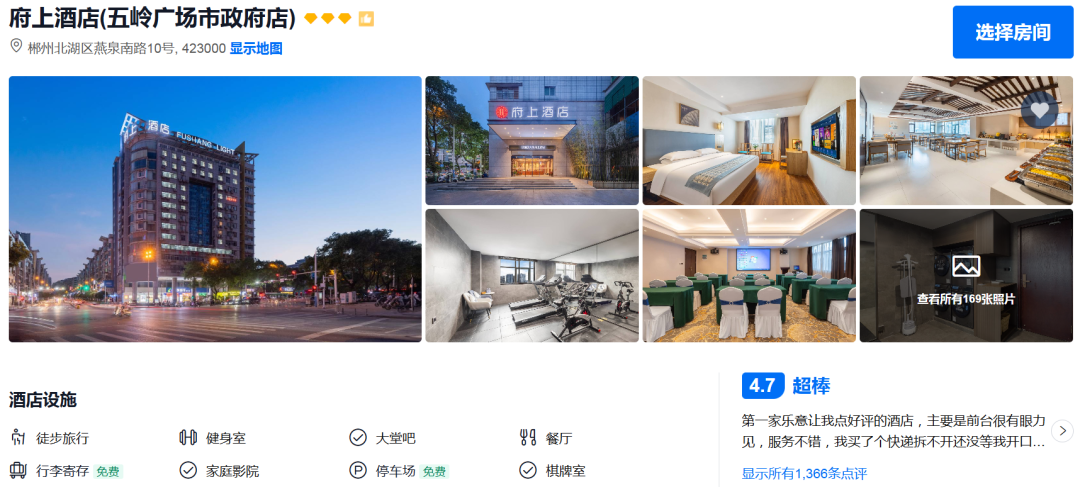View the fitness room photo
1080x487 pixels.
(532, 275)
